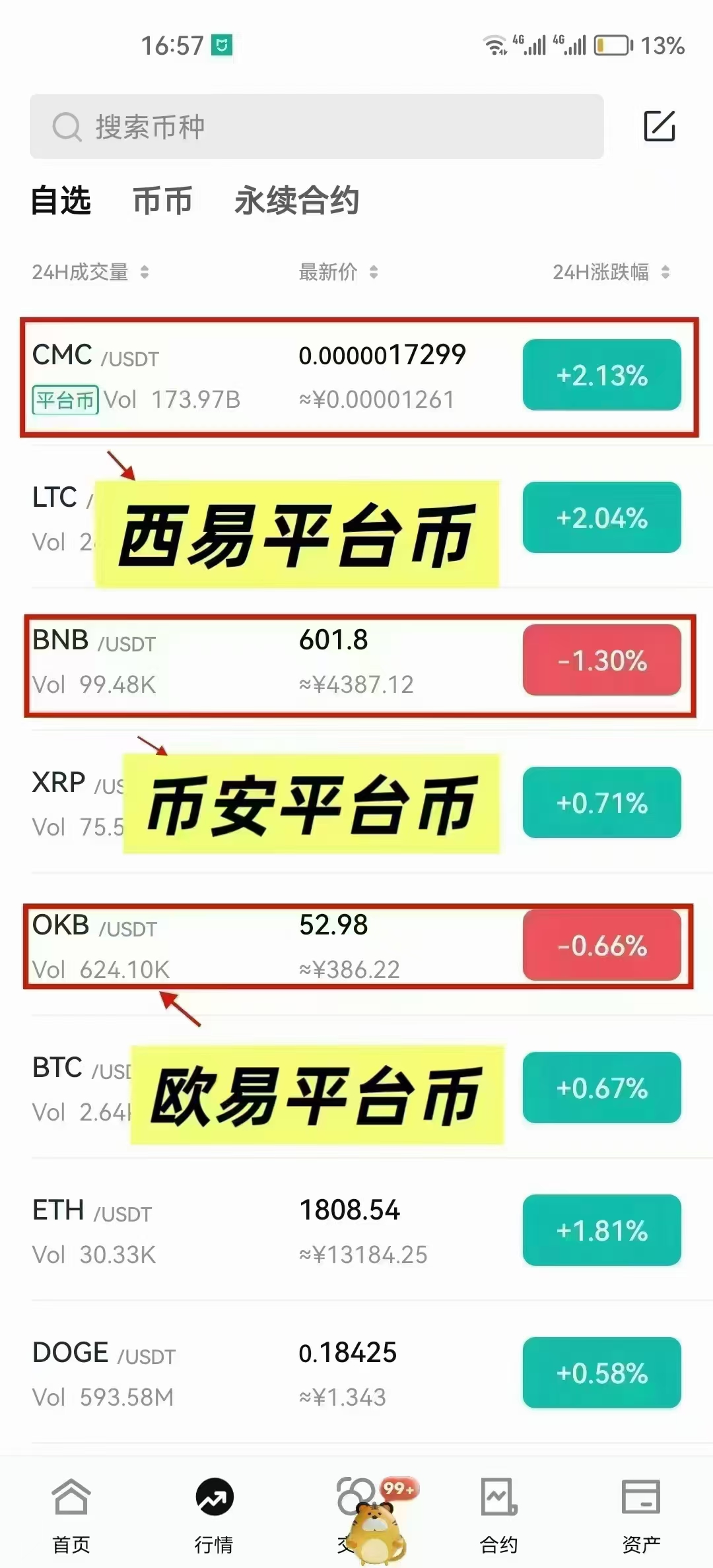Tap the +0.67% button on BTC row

pos(602,1088)
